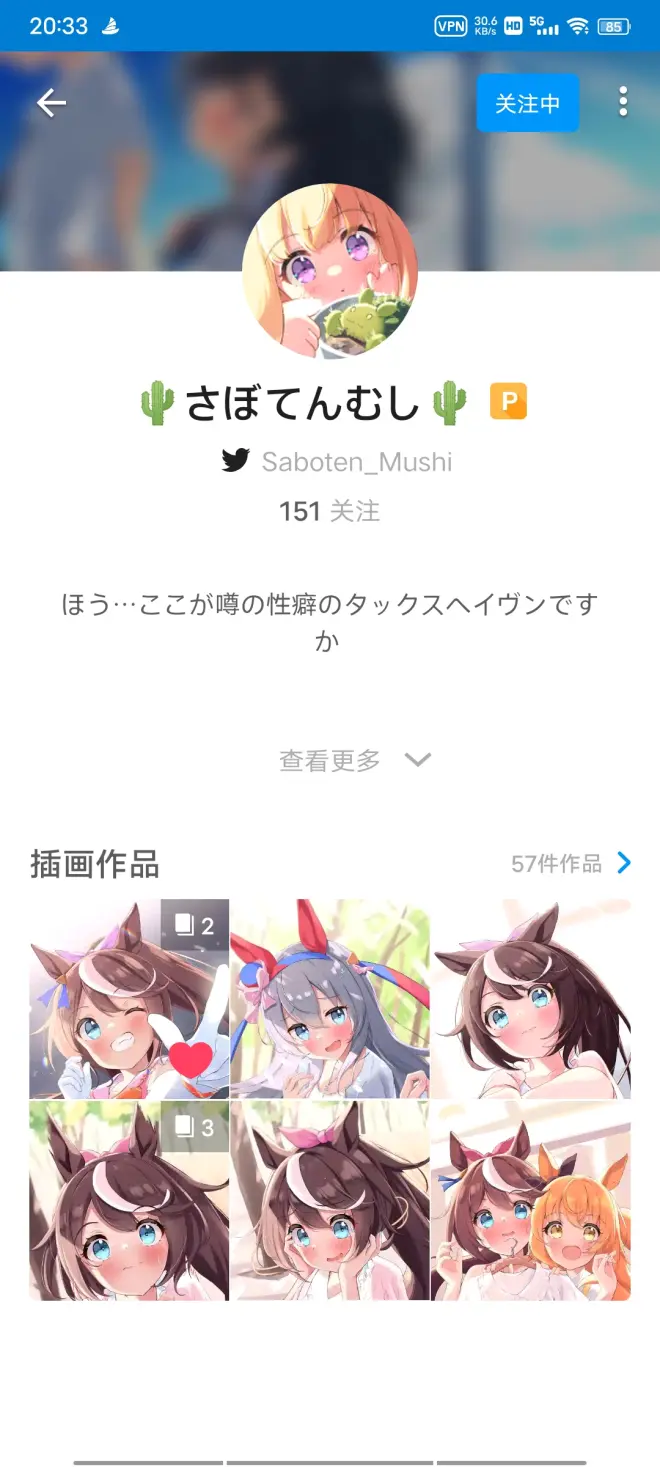Open the three-page illustration thumbnail
This screenshot has width=660, height=1467.
tap(129, 1200)
